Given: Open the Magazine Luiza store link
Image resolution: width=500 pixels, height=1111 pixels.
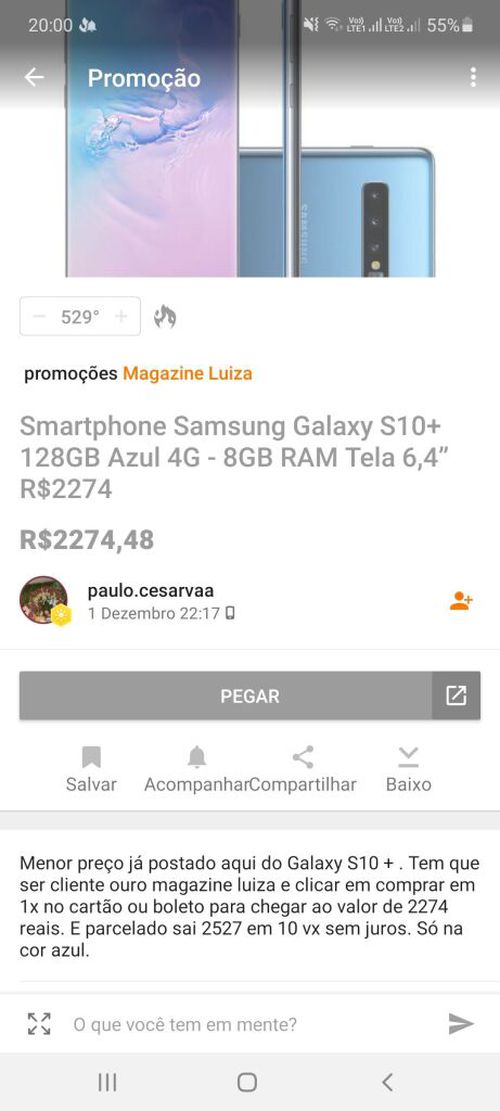Looking at the screenshot, I should point(187,373).
